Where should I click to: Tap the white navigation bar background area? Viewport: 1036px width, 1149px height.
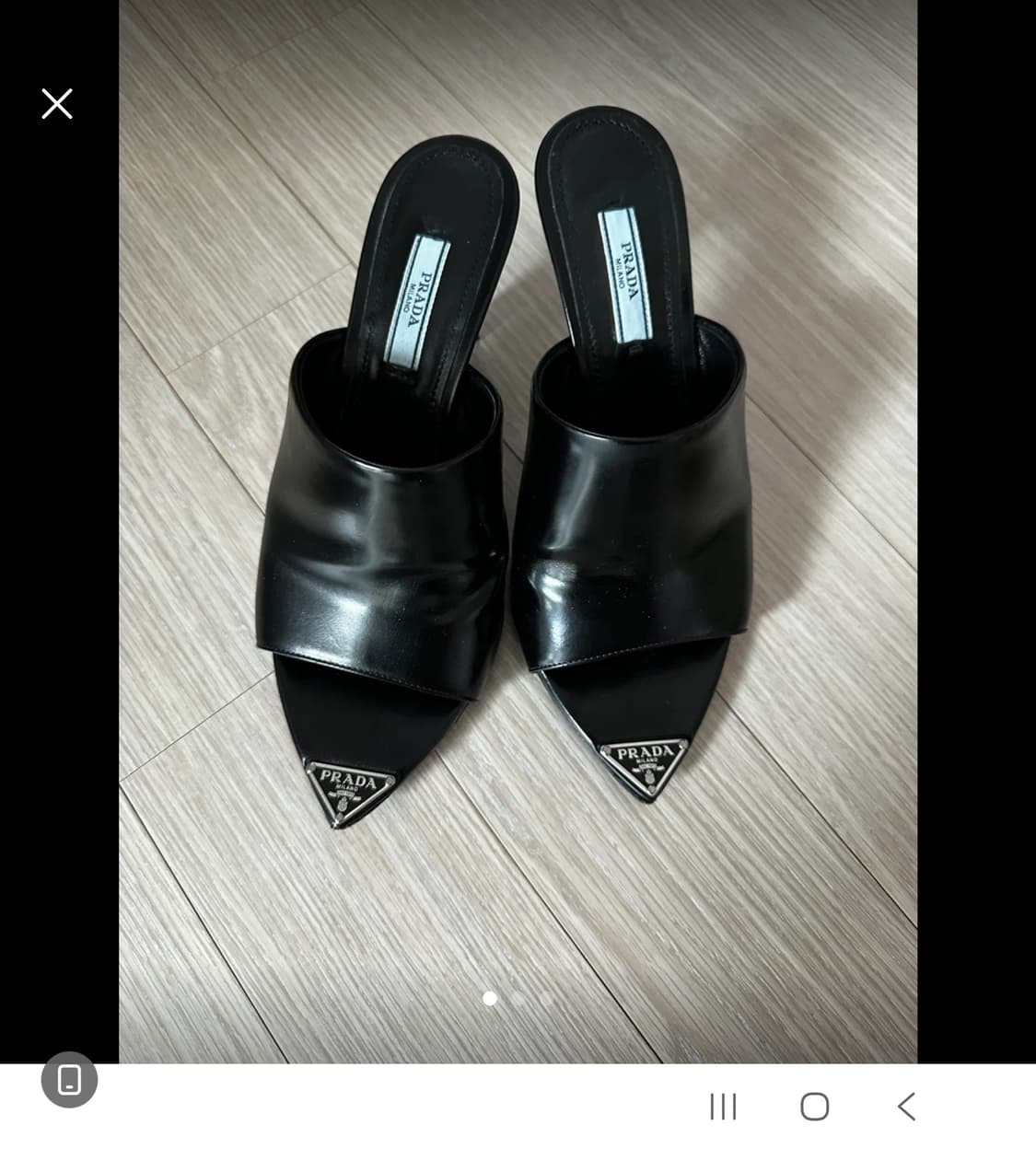pyautogui.click(x=368, y=1107)
